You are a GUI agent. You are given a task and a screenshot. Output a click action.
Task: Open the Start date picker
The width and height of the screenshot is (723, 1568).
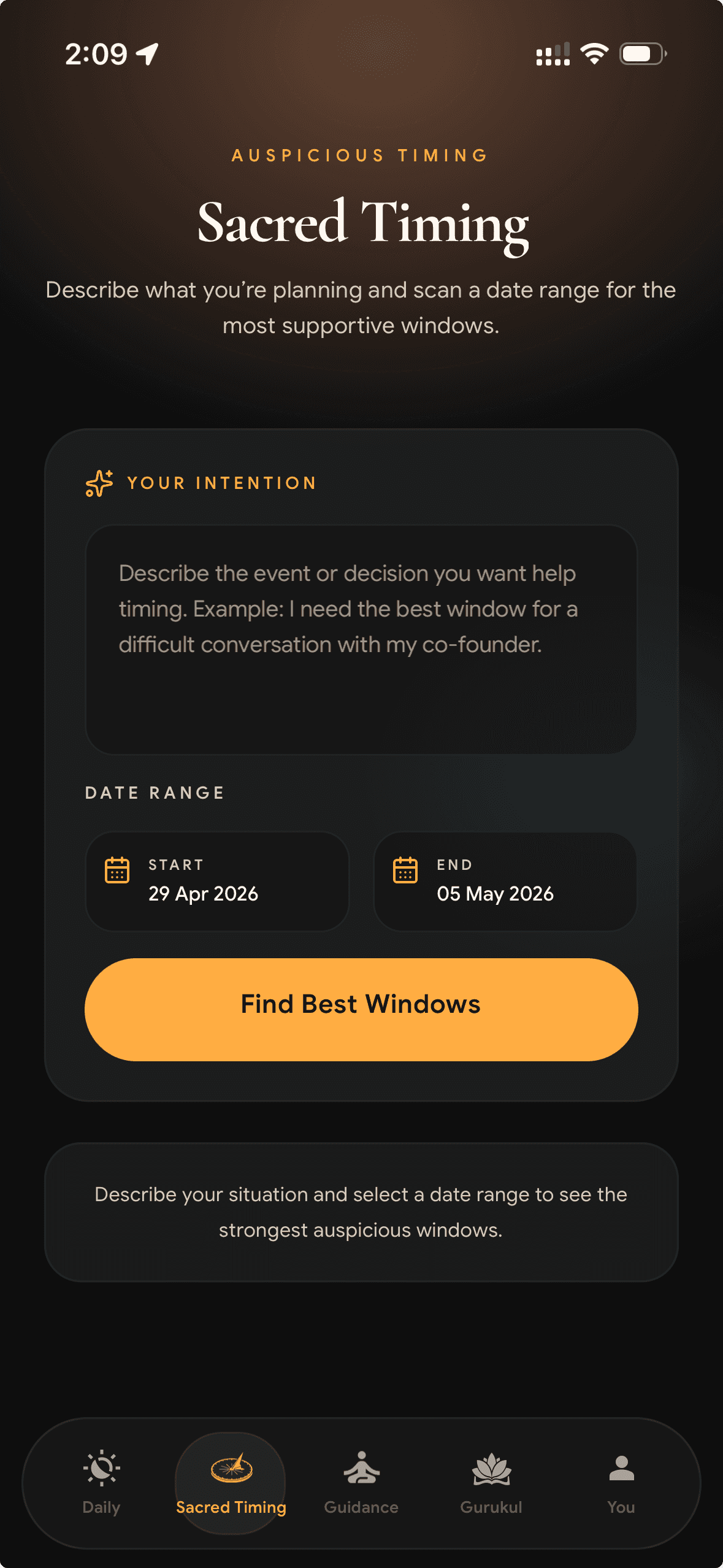pos(217,882)
